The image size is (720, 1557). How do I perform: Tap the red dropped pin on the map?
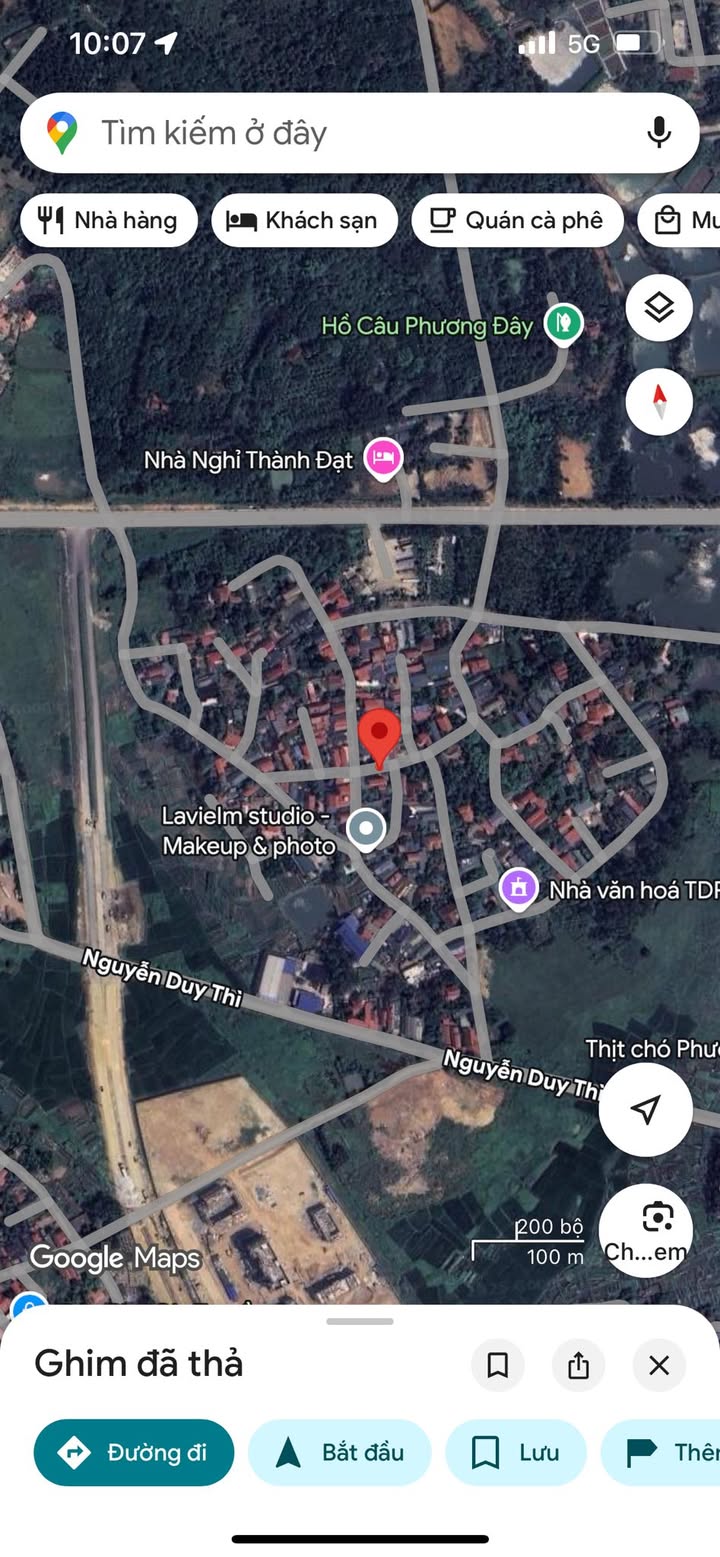tap(379, 737)
